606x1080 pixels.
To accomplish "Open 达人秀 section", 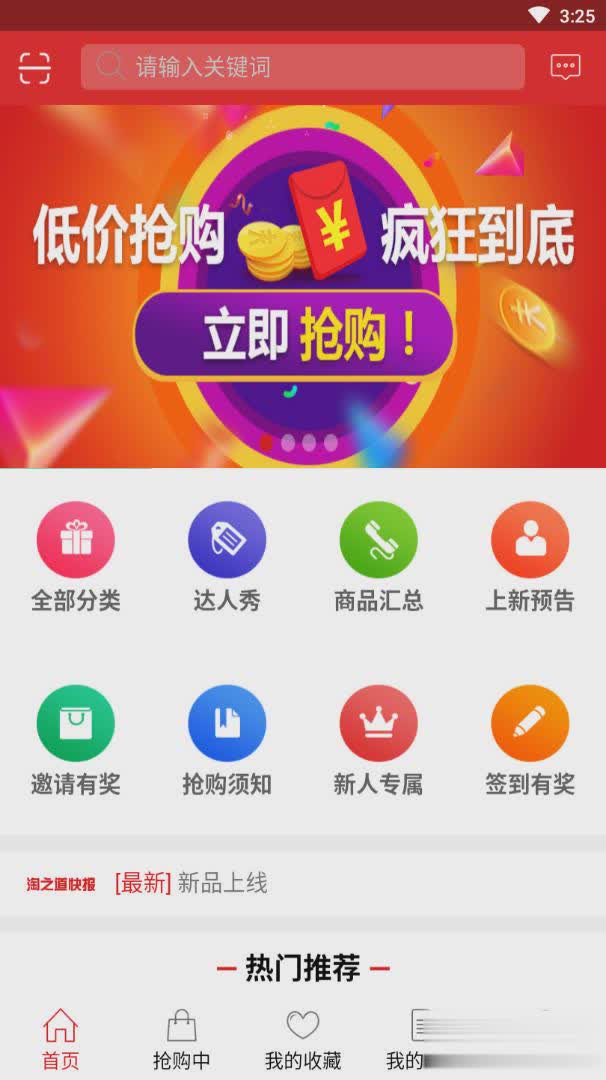I will pyautogui.click(x=227, y=556).
